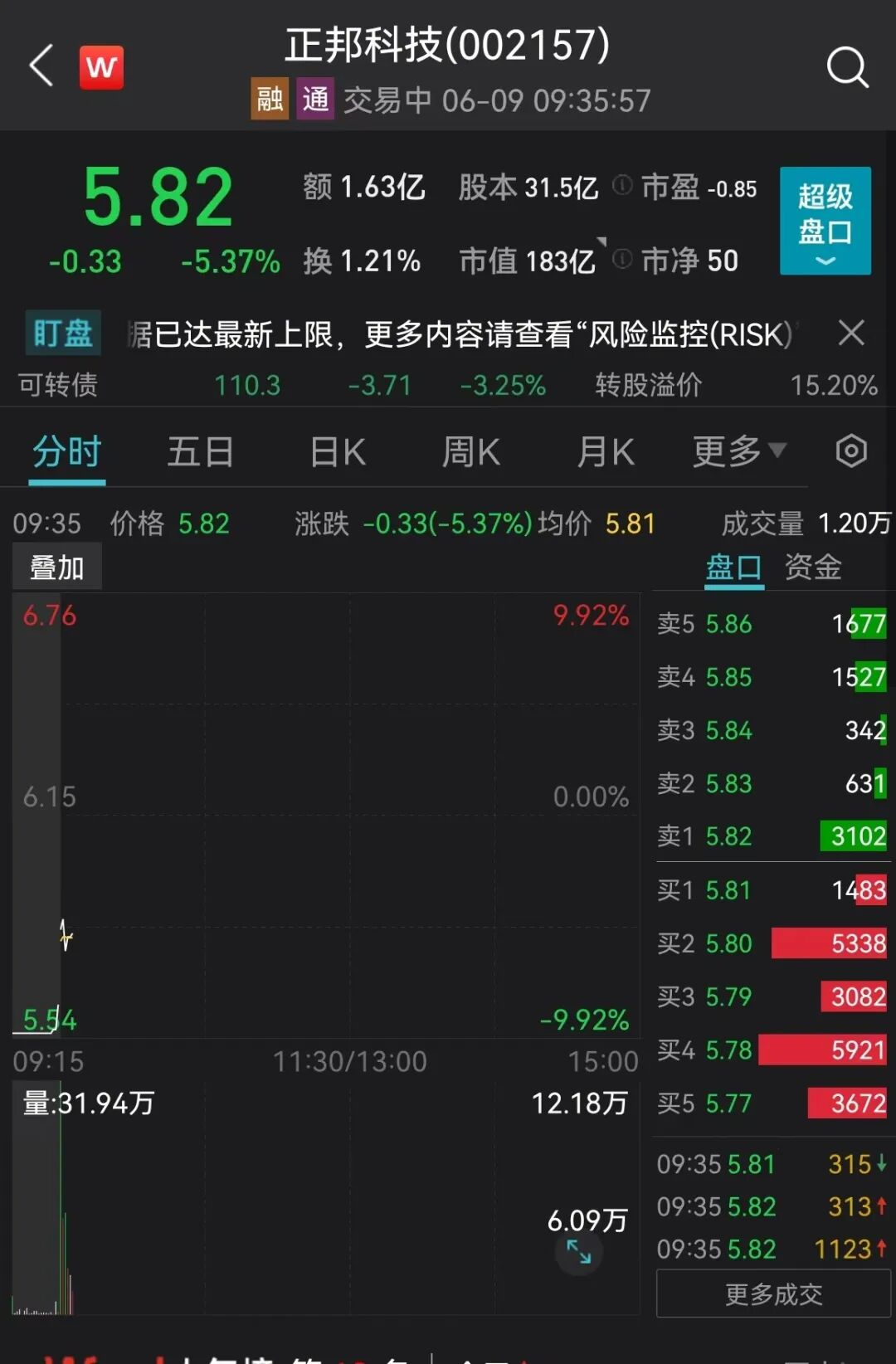Go back using the top-left arrow
This screenshot has height=1364, width=896.
41,66
